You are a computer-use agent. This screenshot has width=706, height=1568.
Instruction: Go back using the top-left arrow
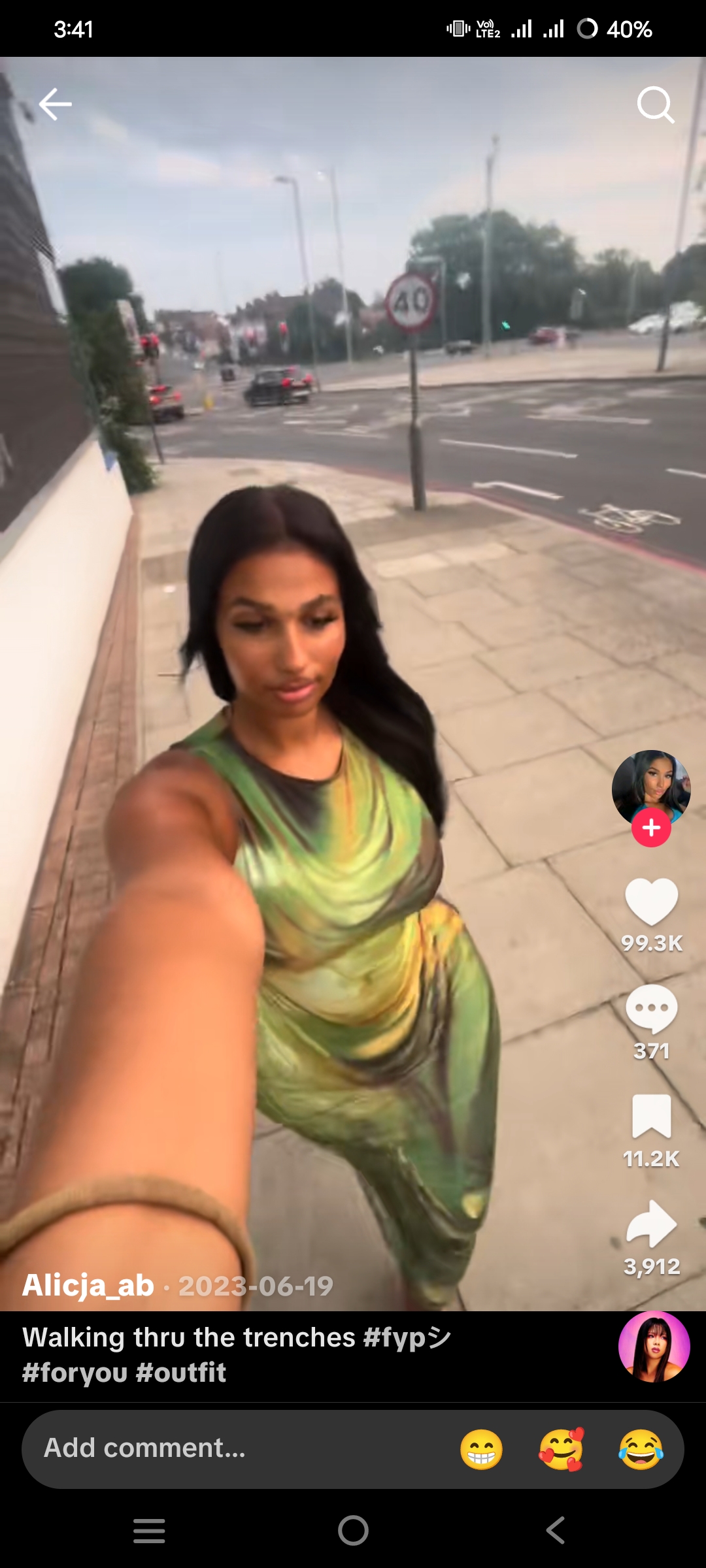coord(55,105)
